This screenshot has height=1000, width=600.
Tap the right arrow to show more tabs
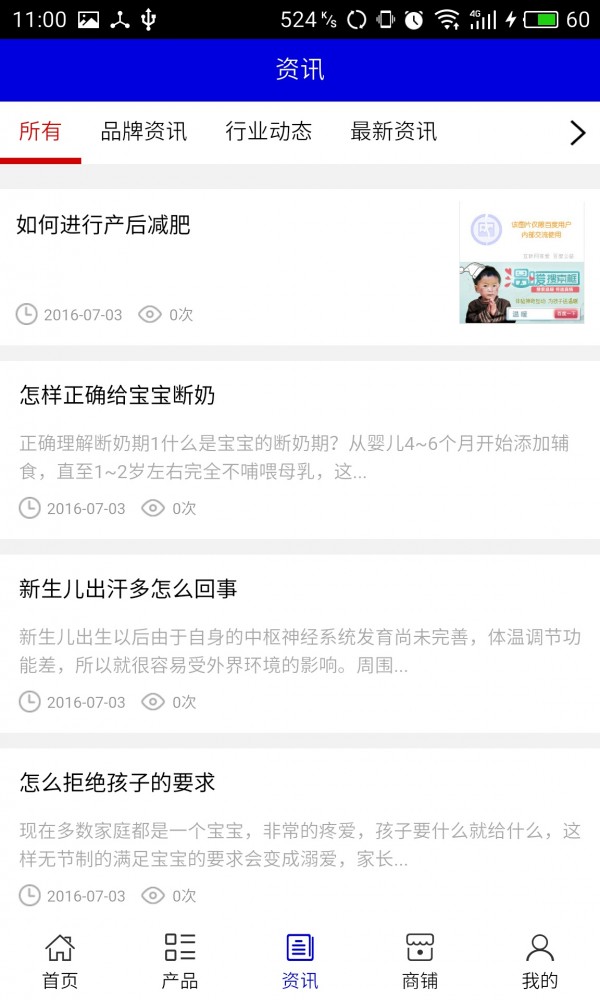(x=577, y=132)
